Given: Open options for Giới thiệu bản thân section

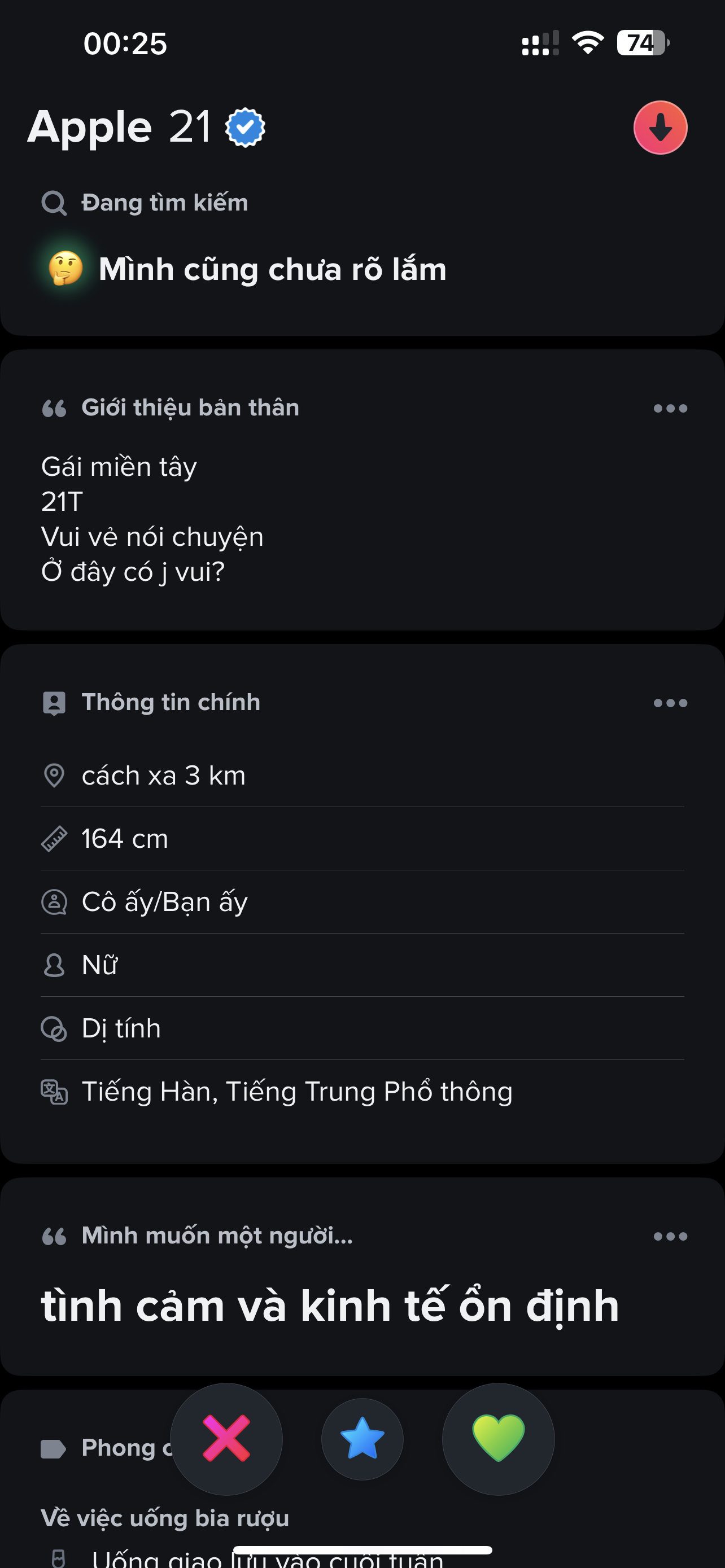Looking at the screenshot, I should coord(670,409).
